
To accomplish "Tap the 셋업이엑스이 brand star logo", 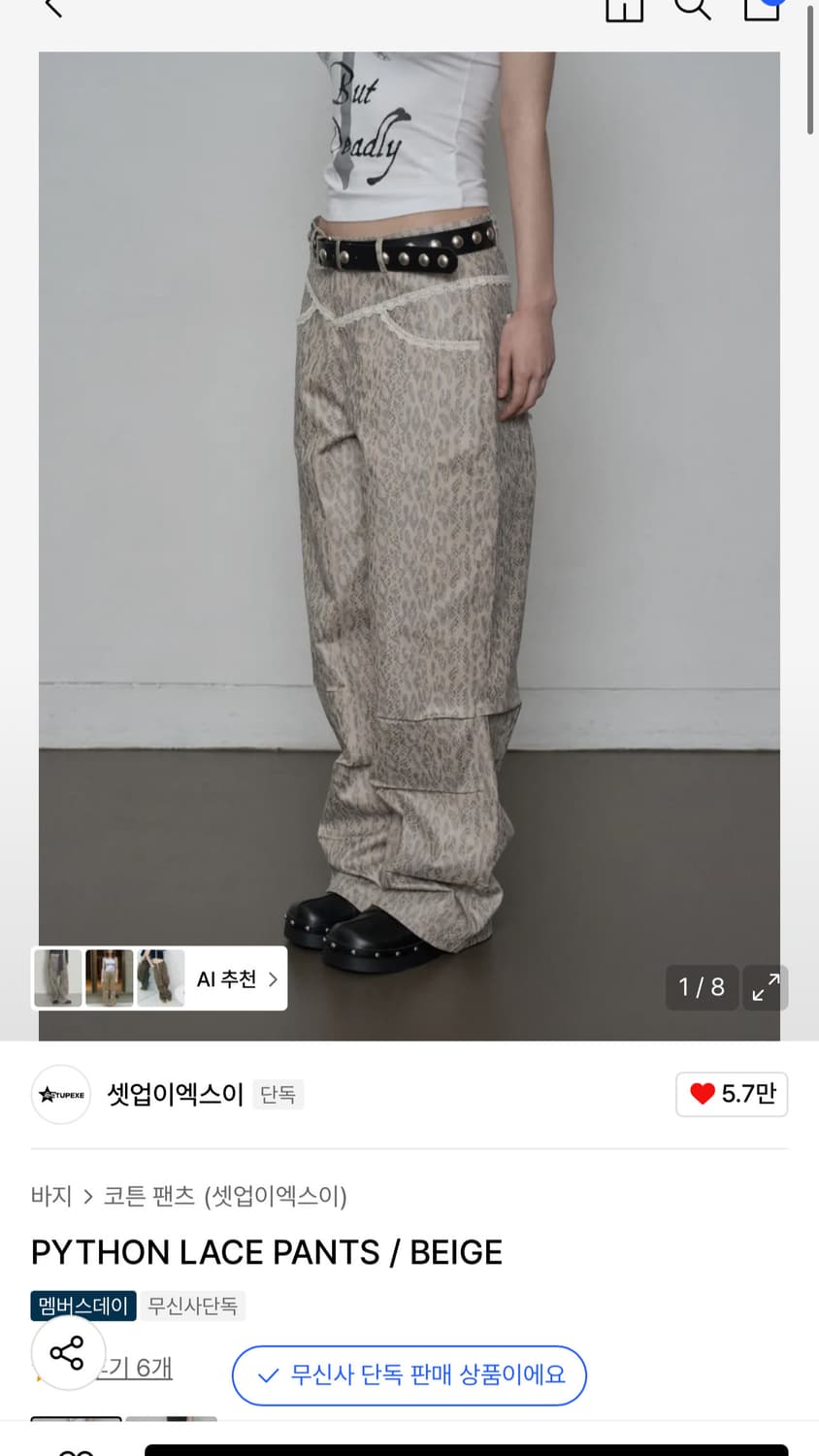I will click(60, 1094).
